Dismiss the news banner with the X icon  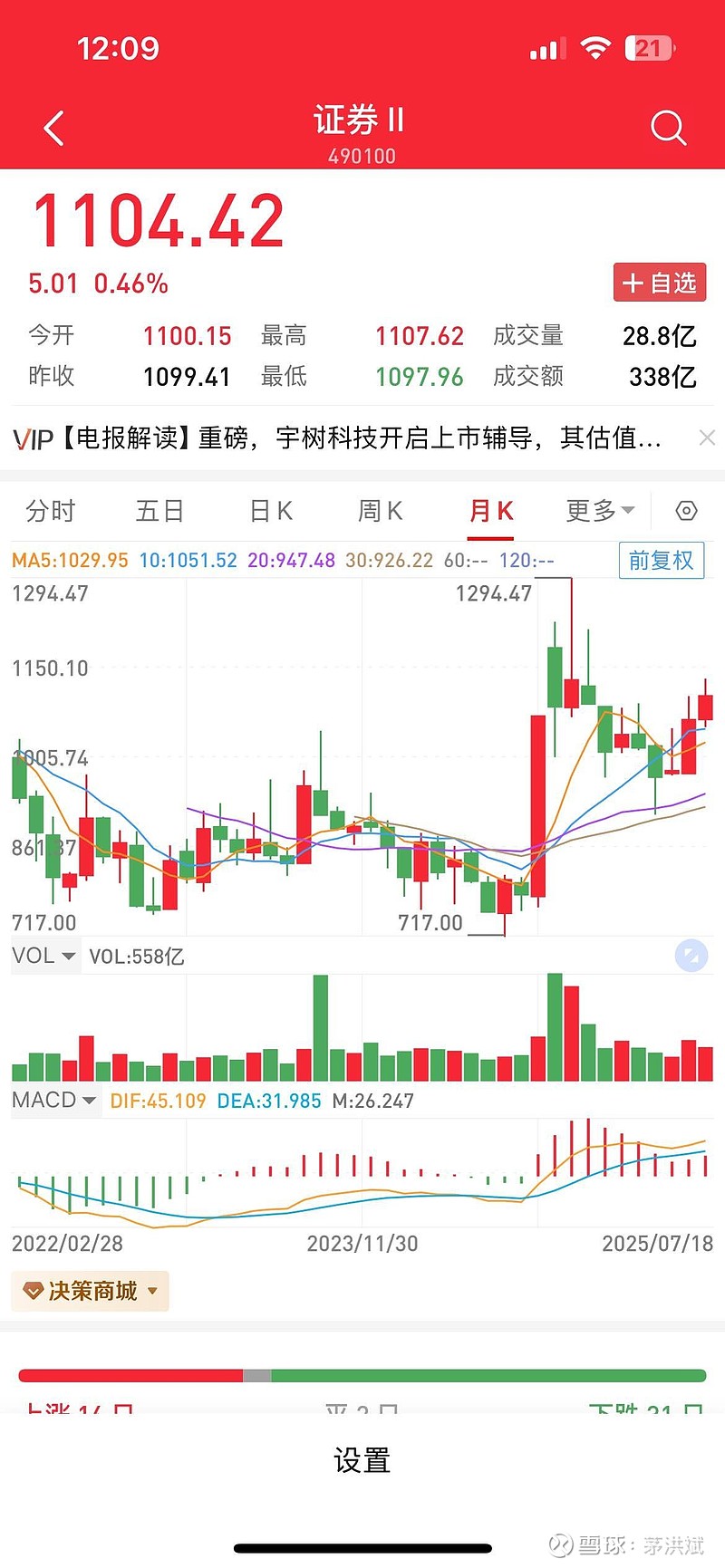(707, 438)
